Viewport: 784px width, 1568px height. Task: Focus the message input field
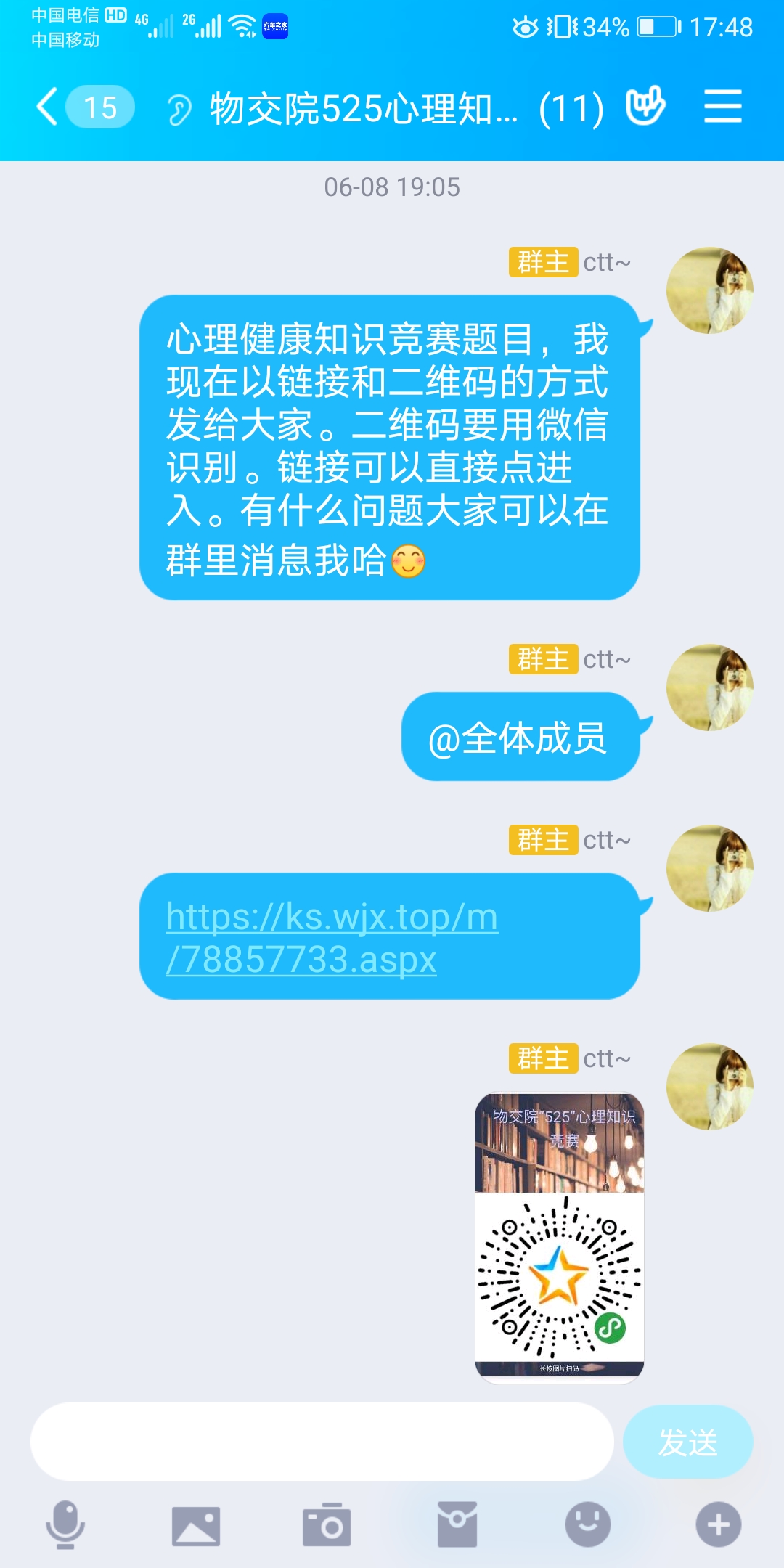[x=322, y=1442]
